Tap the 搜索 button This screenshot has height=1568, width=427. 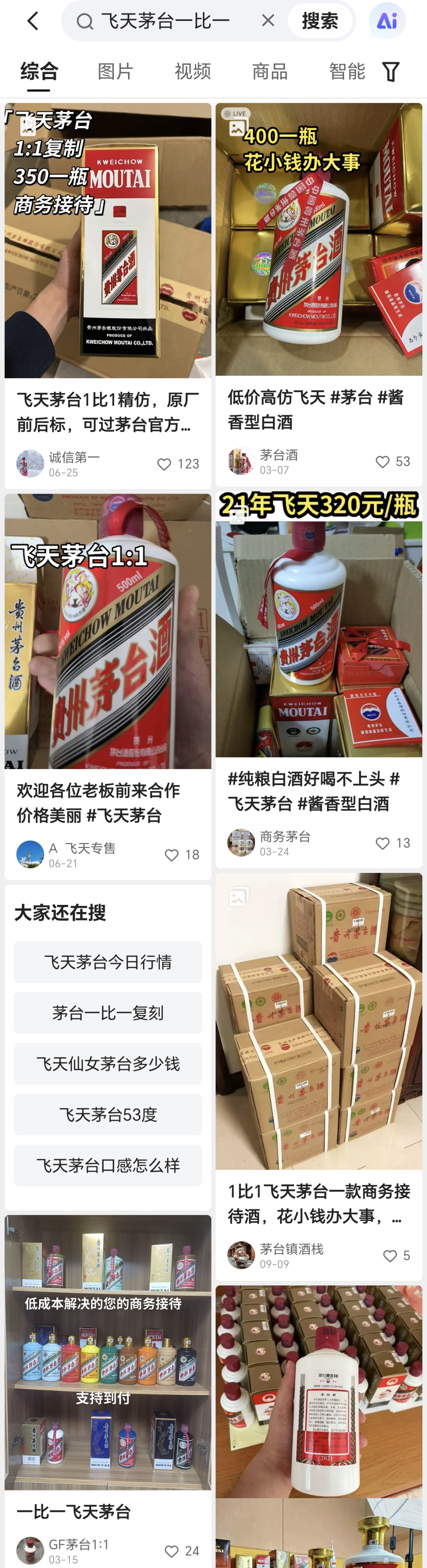click(320, 21)
